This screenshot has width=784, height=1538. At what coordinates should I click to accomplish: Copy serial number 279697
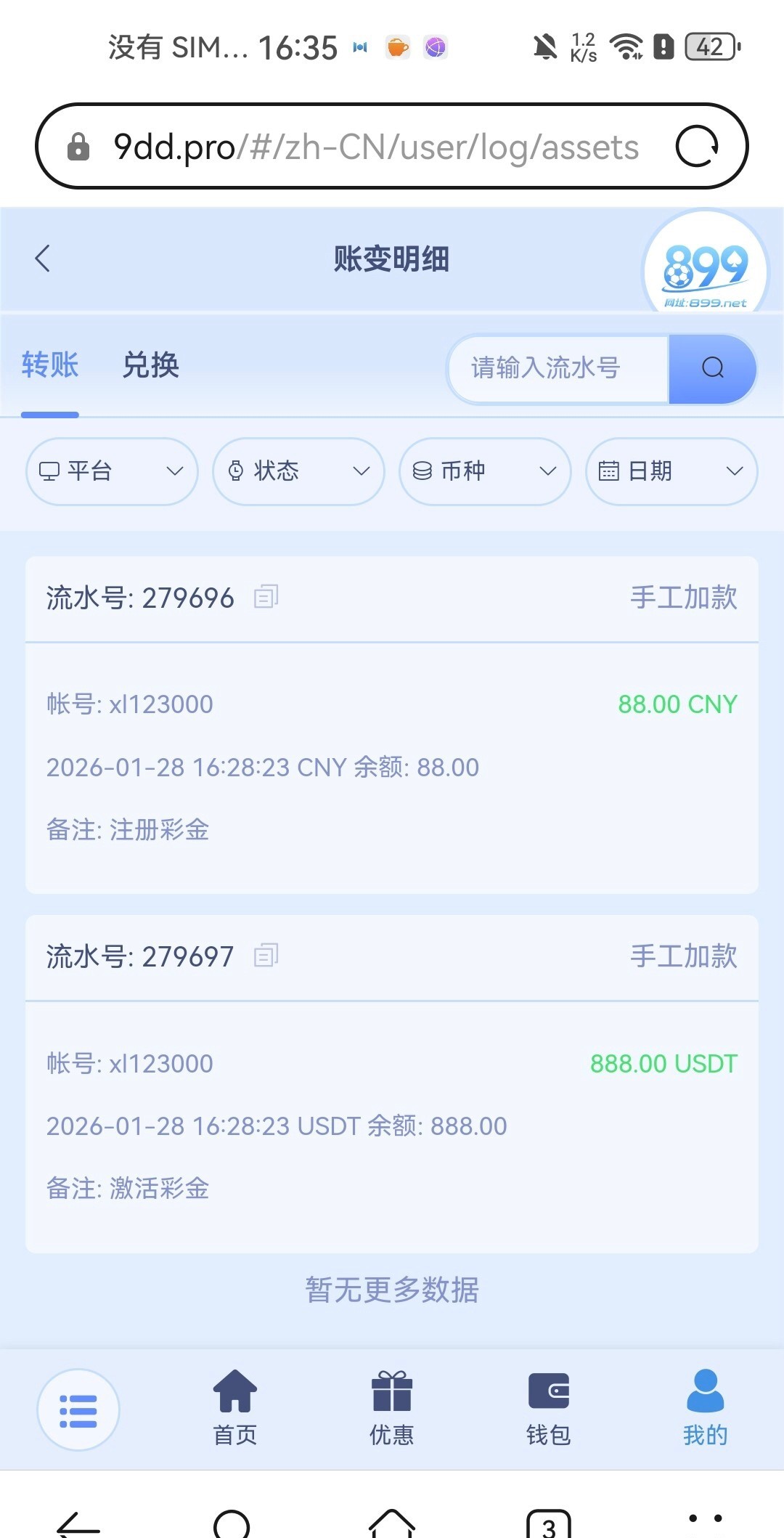pos(266,956)
